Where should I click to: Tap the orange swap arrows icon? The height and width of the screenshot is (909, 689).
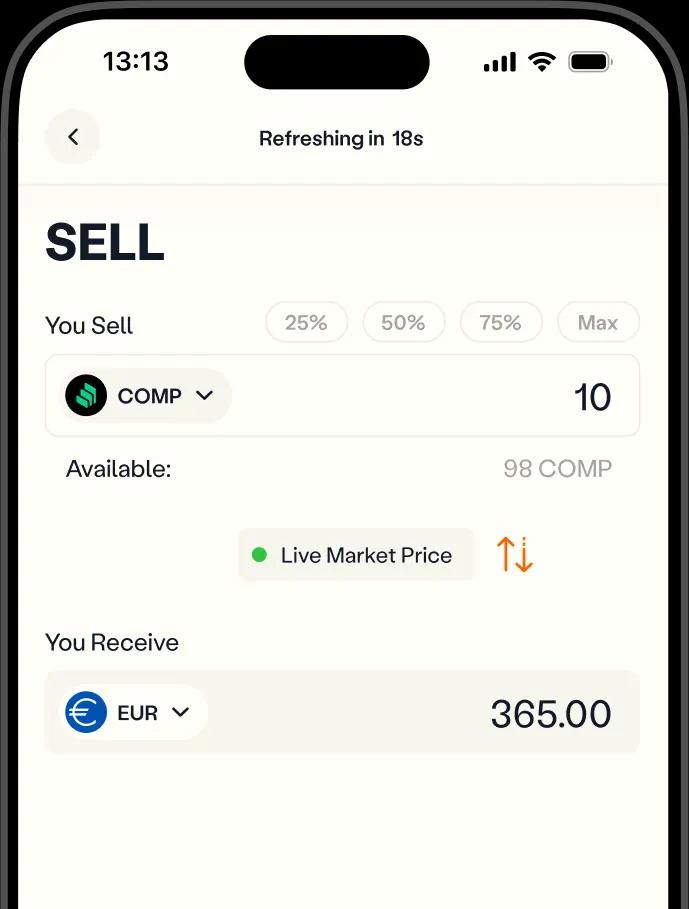tap(515, 555)
